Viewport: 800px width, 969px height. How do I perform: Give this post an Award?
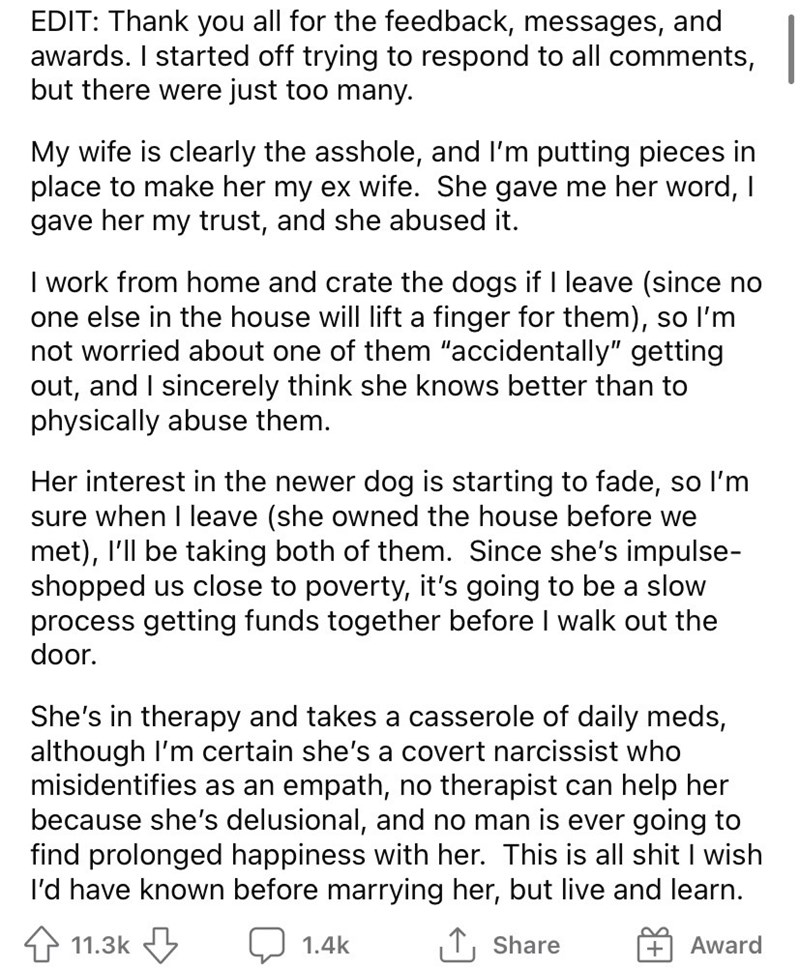click(x=699, y=946)
